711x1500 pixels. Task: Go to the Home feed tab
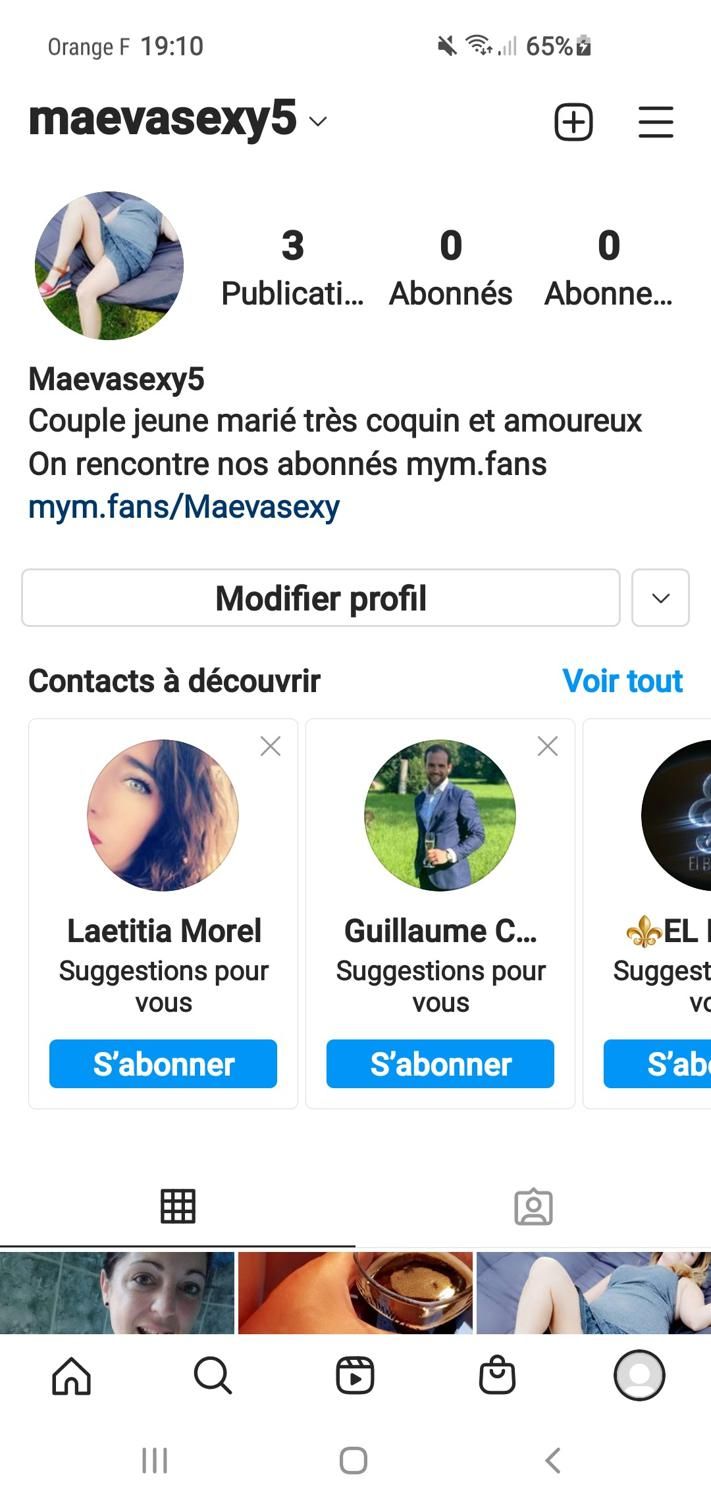coord(71,1377)
